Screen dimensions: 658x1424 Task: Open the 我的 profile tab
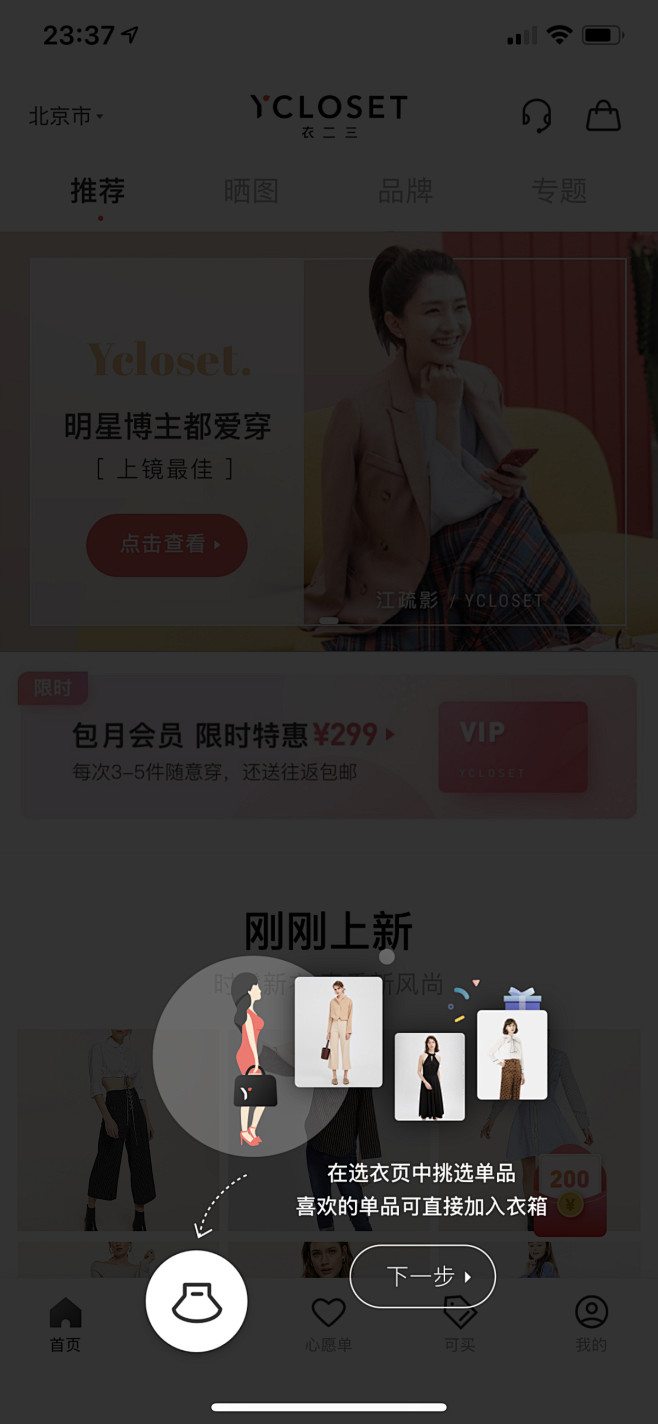coord(591,1325)
